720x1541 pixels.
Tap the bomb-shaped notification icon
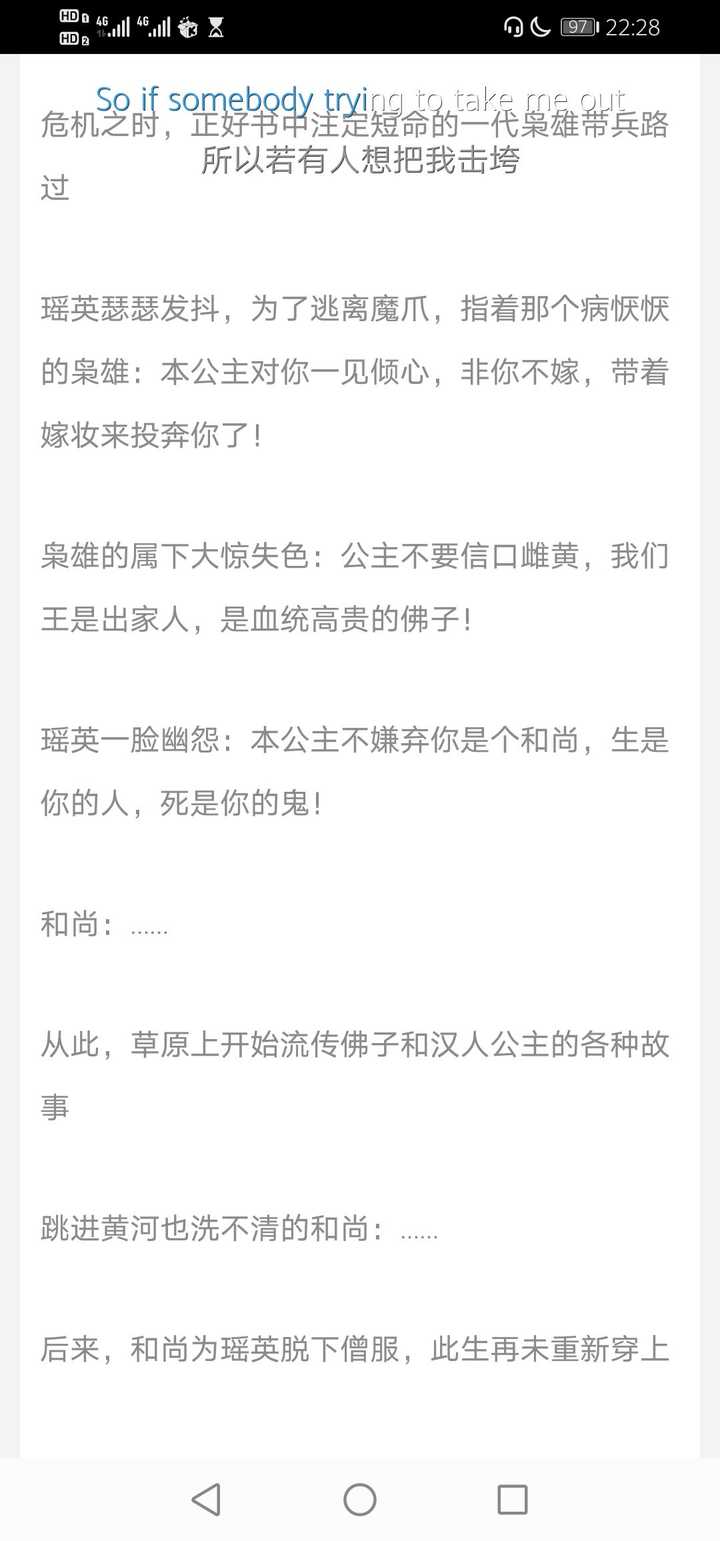click(x=186, y=27)
